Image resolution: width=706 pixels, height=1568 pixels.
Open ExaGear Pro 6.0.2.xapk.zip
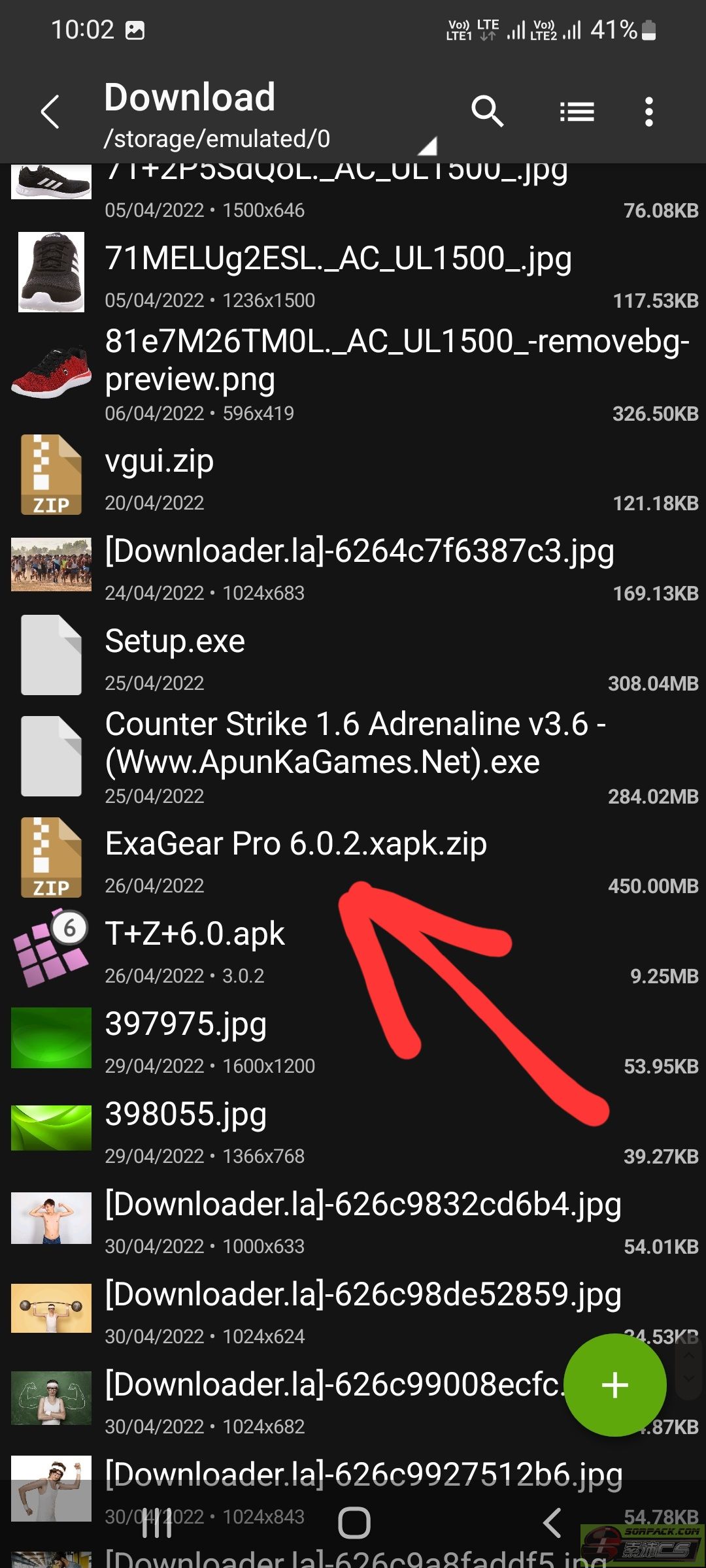click(x=295, y=844)
